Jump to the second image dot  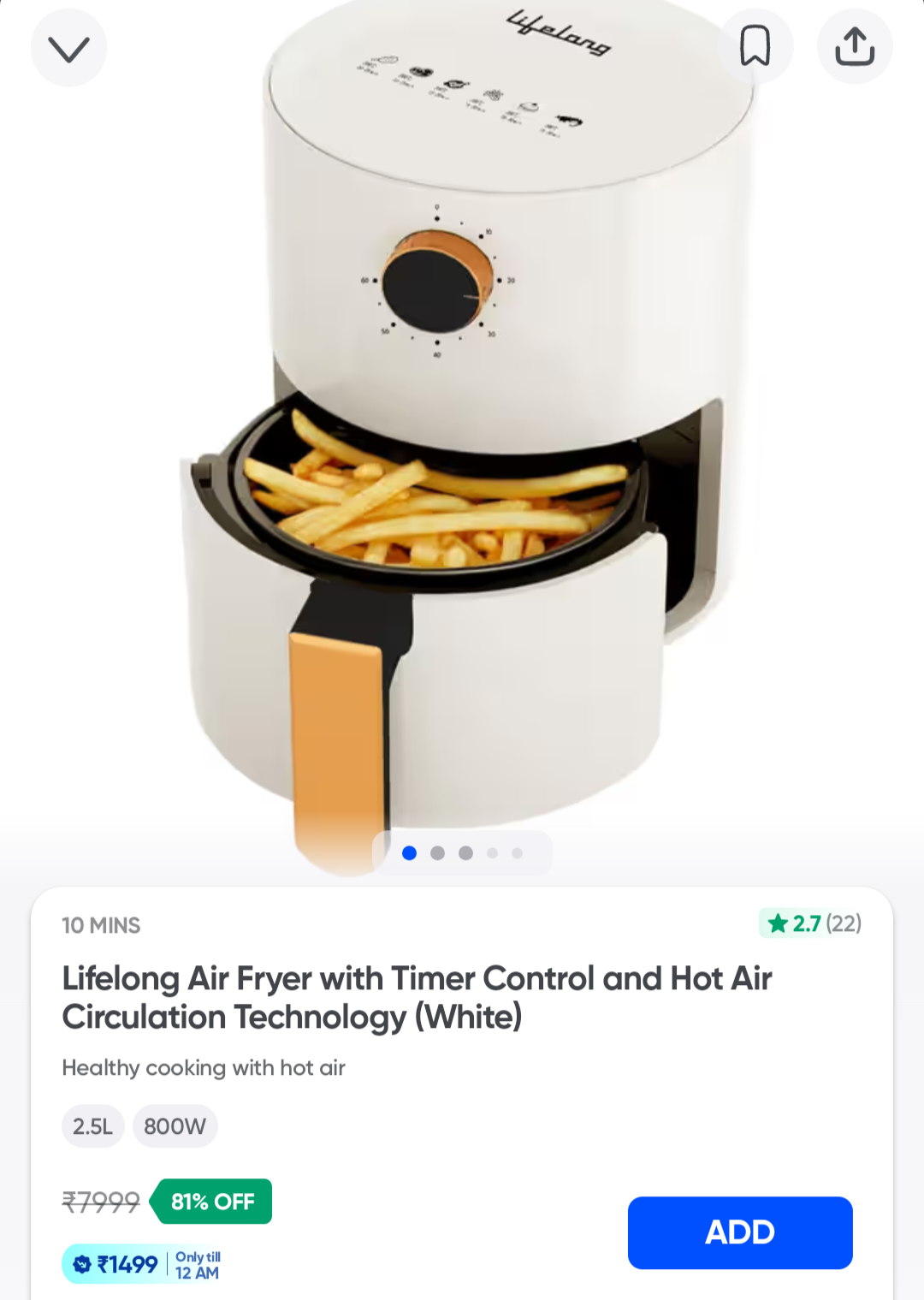click(x=437, y=853)
